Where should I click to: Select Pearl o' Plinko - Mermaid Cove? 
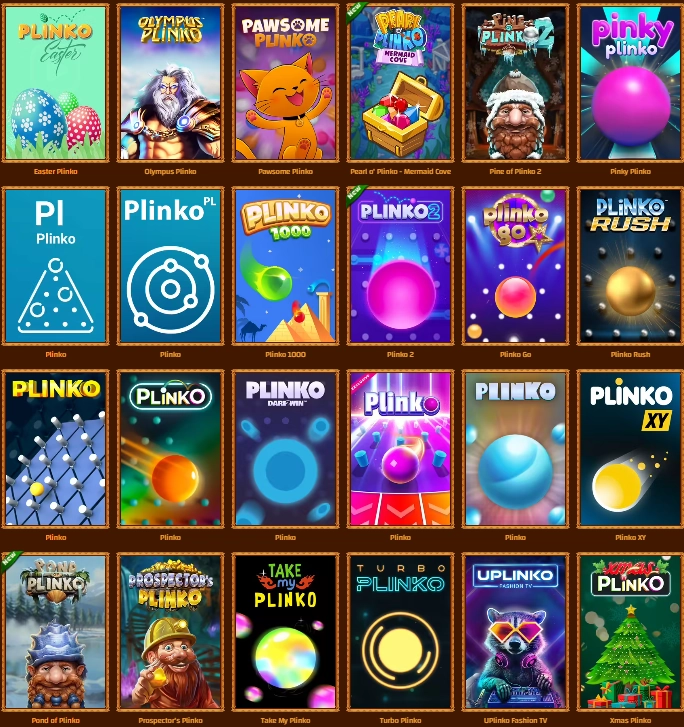coord(400,85)
